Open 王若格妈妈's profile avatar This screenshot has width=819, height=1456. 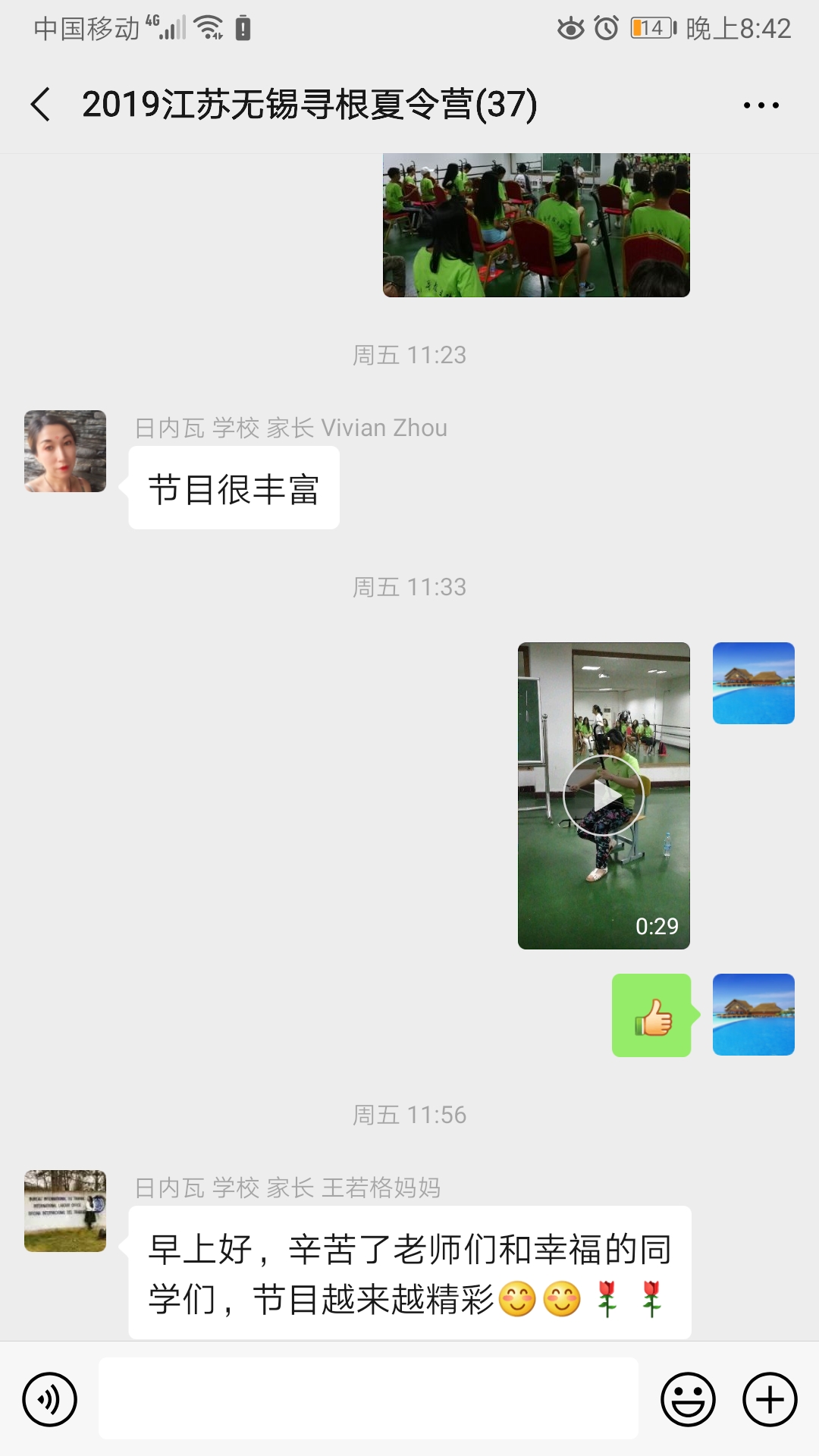tap(65, 1211)
